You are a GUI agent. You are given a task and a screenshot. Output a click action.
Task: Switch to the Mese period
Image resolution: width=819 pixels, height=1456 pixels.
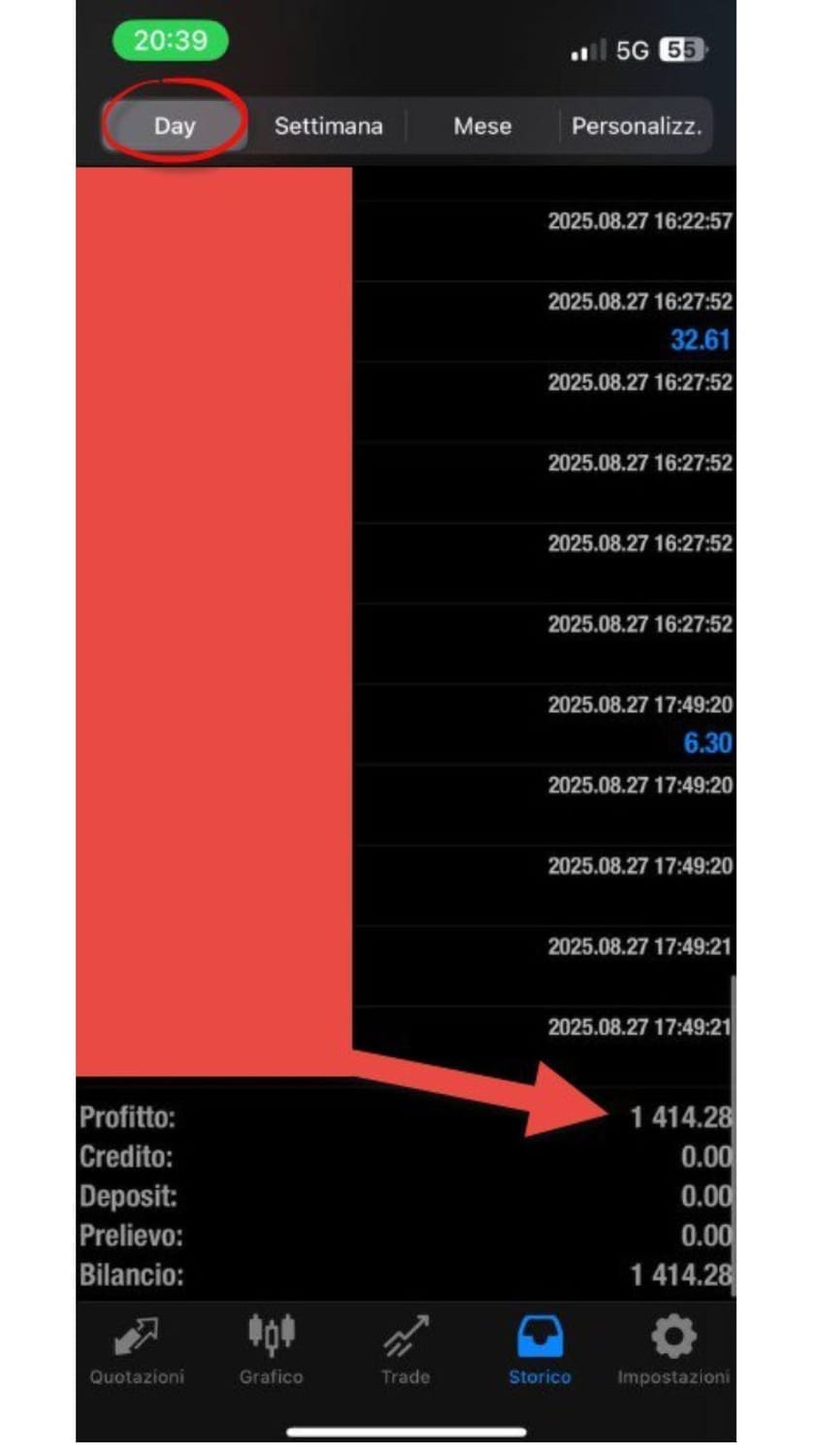[x=482, y=126]
